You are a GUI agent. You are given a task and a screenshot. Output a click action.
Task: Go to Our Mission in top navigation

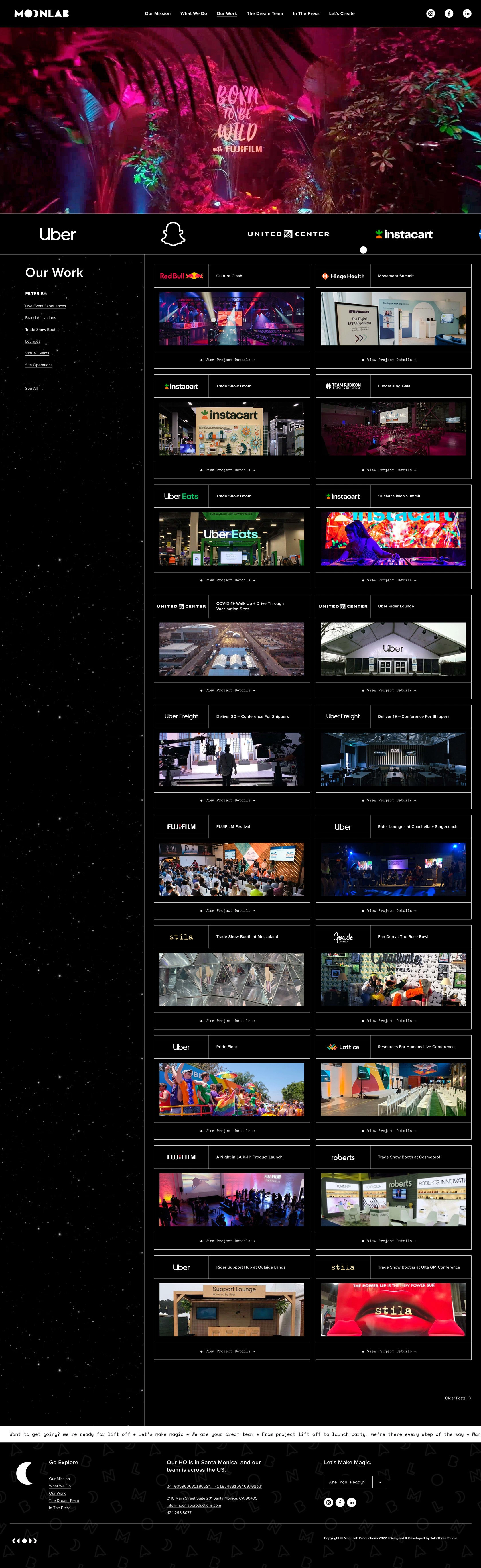[x=157, y=13]
